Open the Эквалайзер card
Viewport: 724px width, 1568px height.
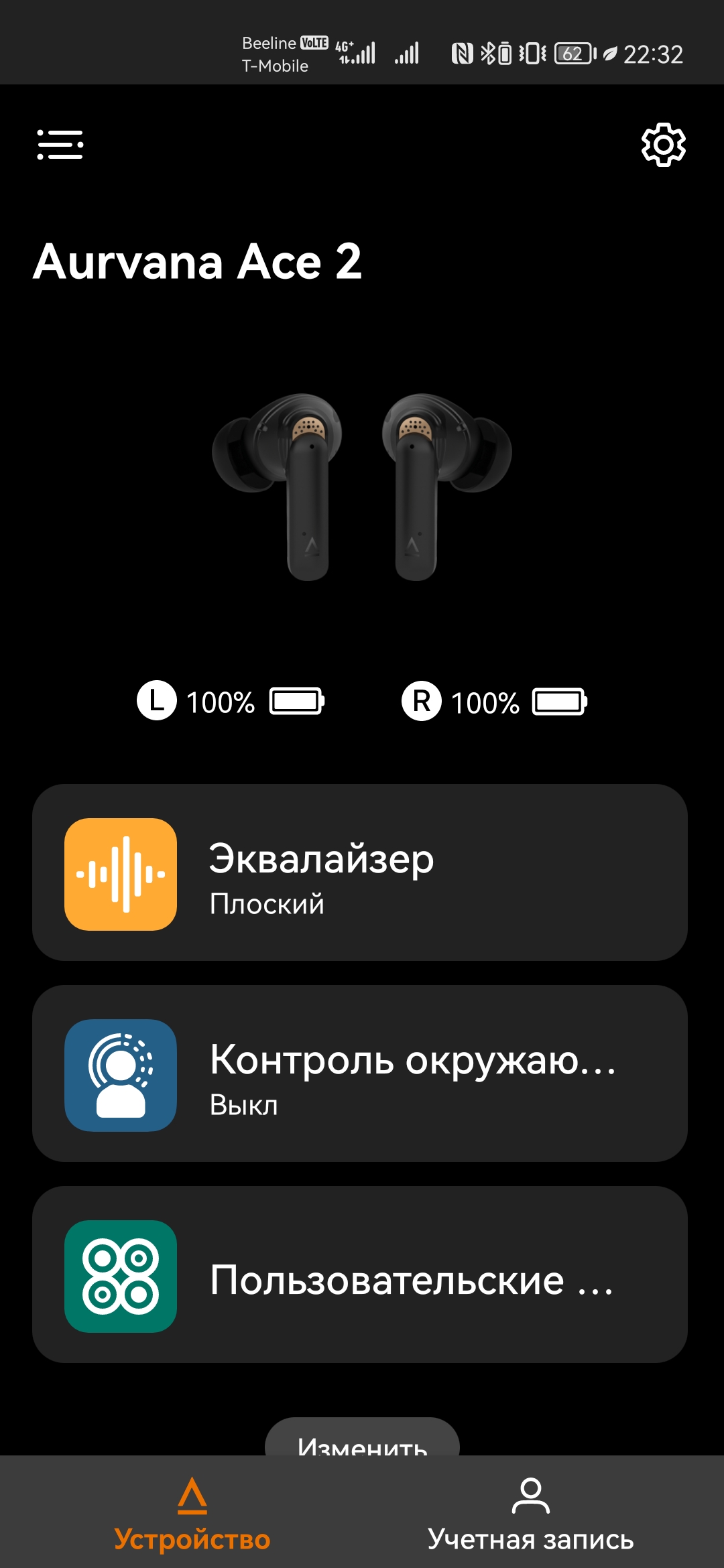(360, 872)
